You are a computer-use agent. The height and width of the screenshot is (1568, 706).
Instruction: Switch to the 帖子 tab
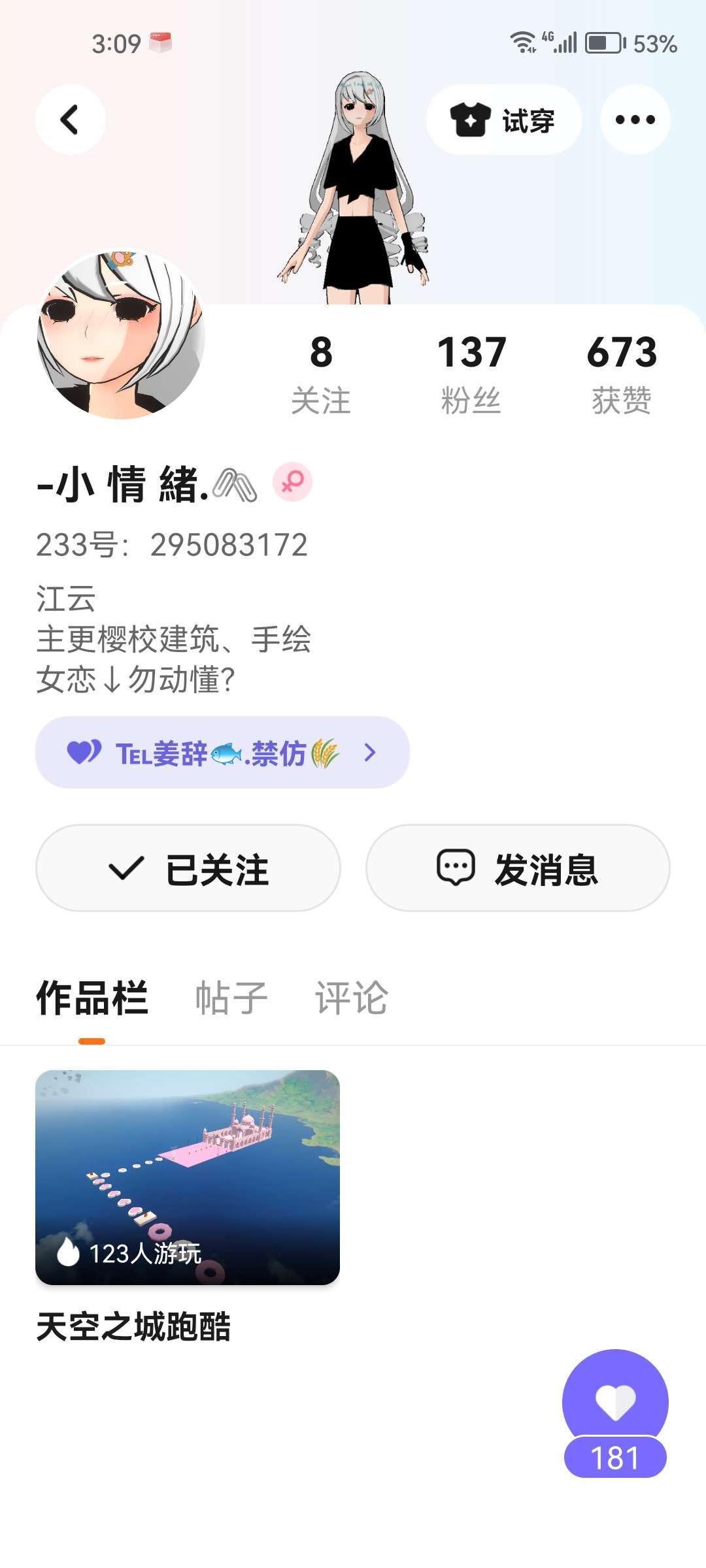[x=231, y=998]
